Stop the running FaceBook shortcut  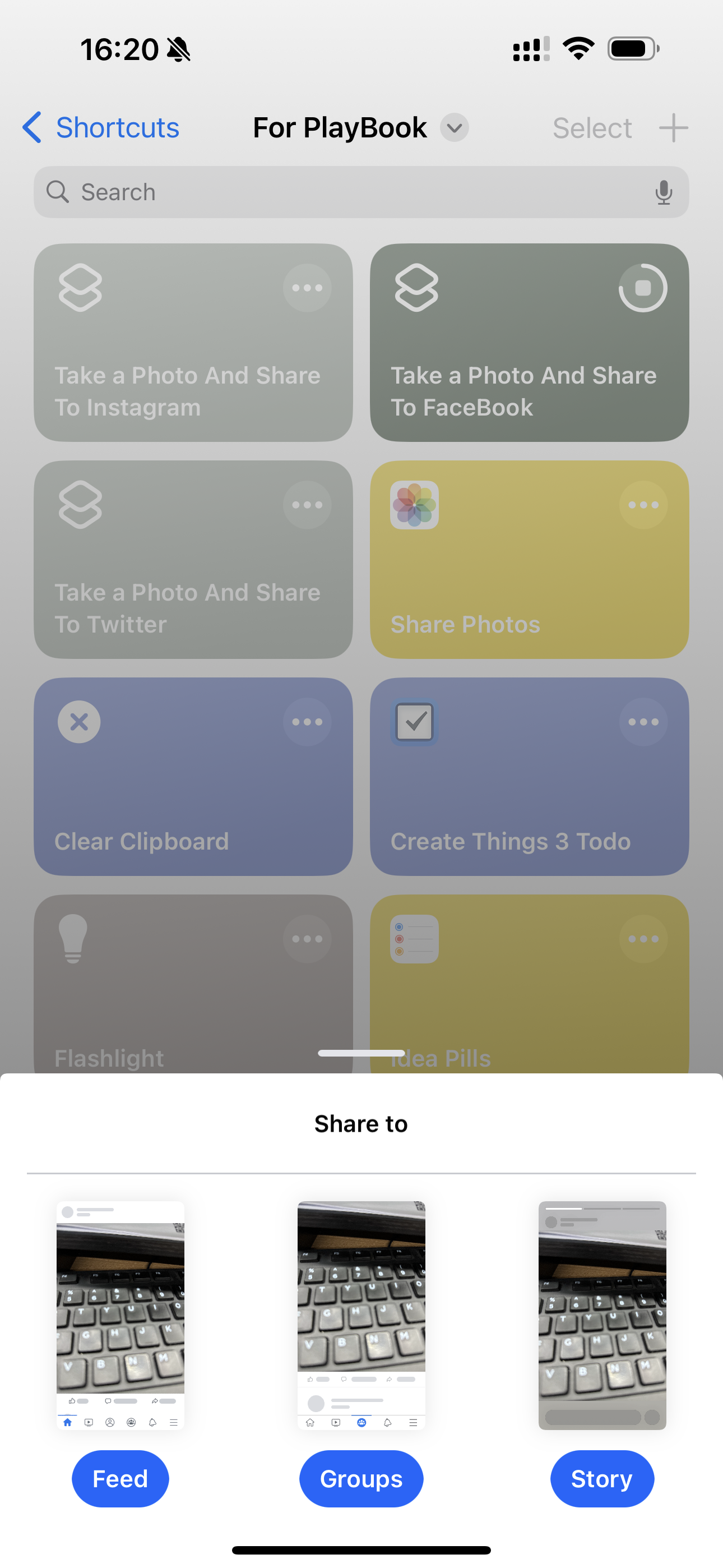tap(643, 288)
